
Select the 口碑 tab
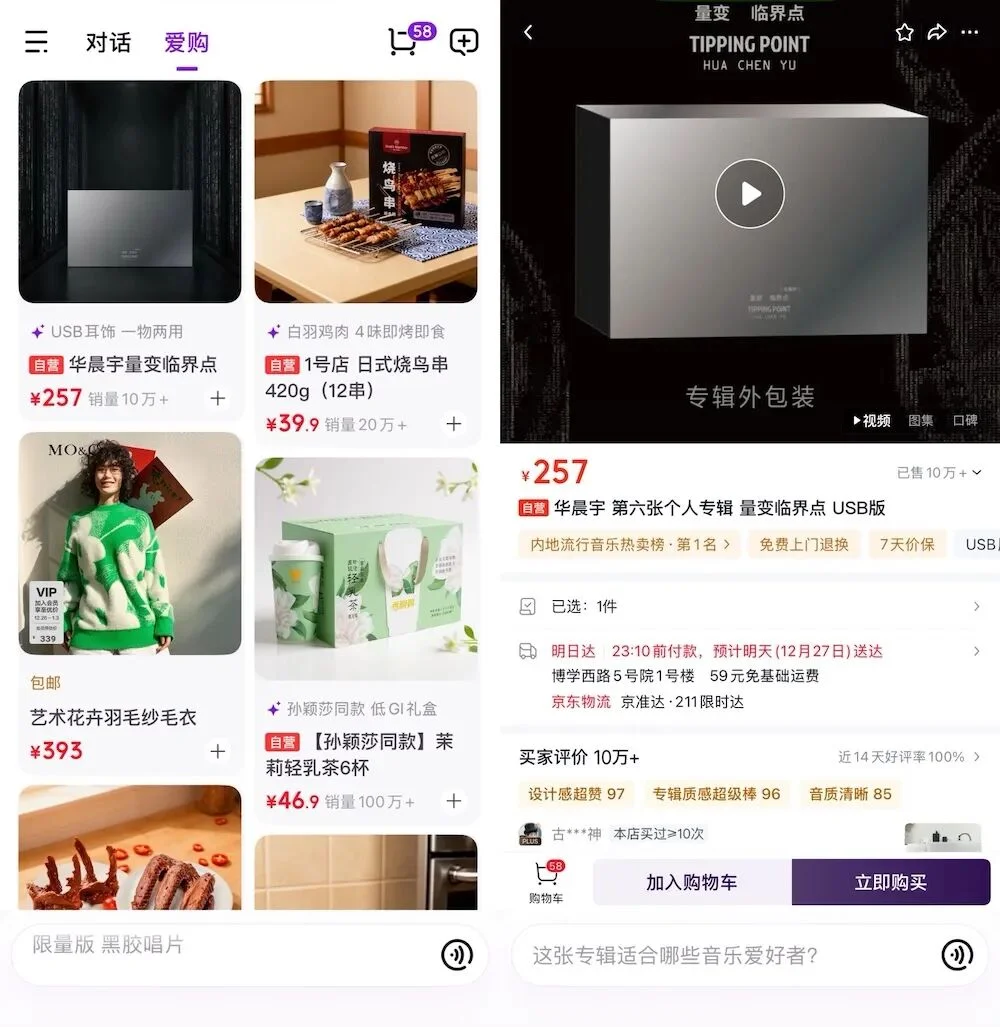coord(965,421)
